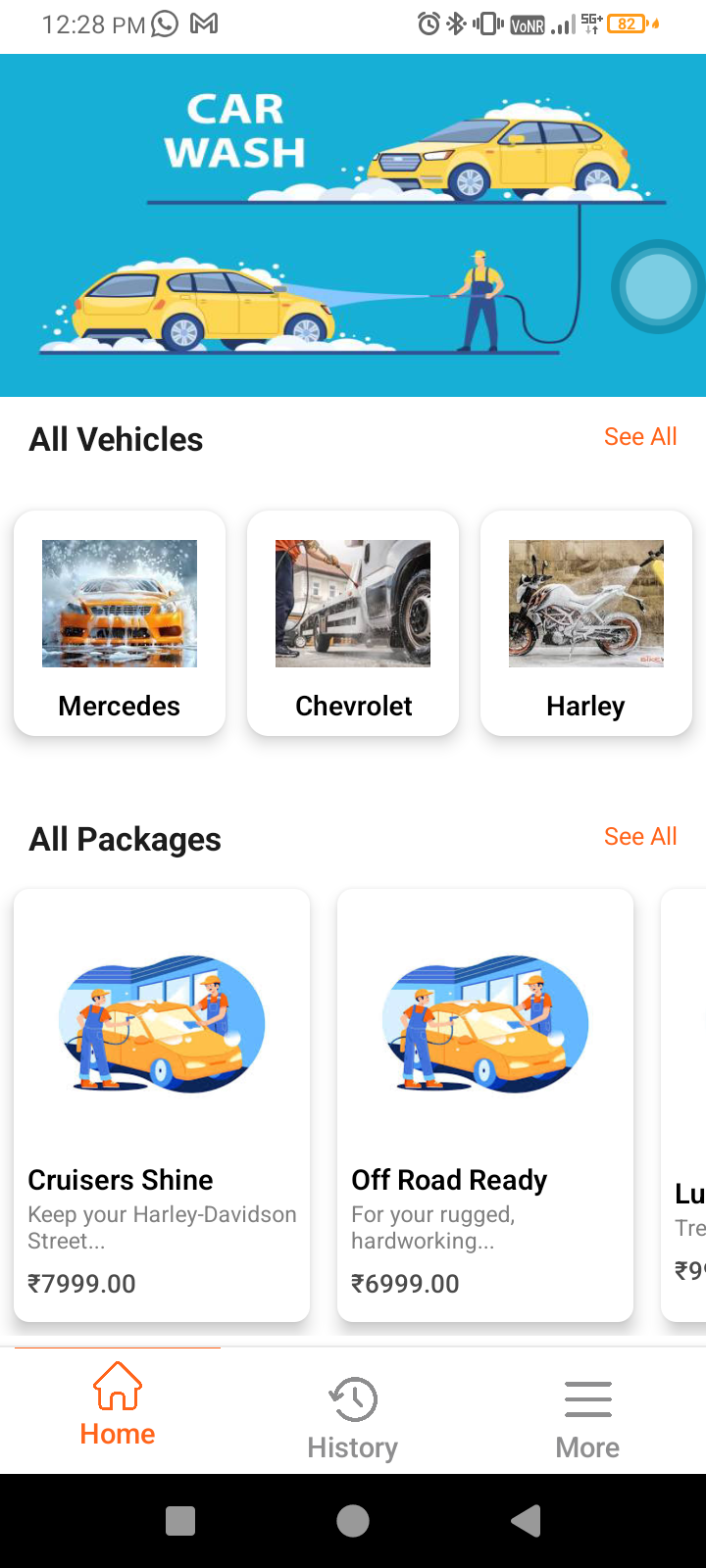The width and height of the screenshot is (706, 1568).
Task: Open the Harley vehicle card
Action: click(586, 623)
